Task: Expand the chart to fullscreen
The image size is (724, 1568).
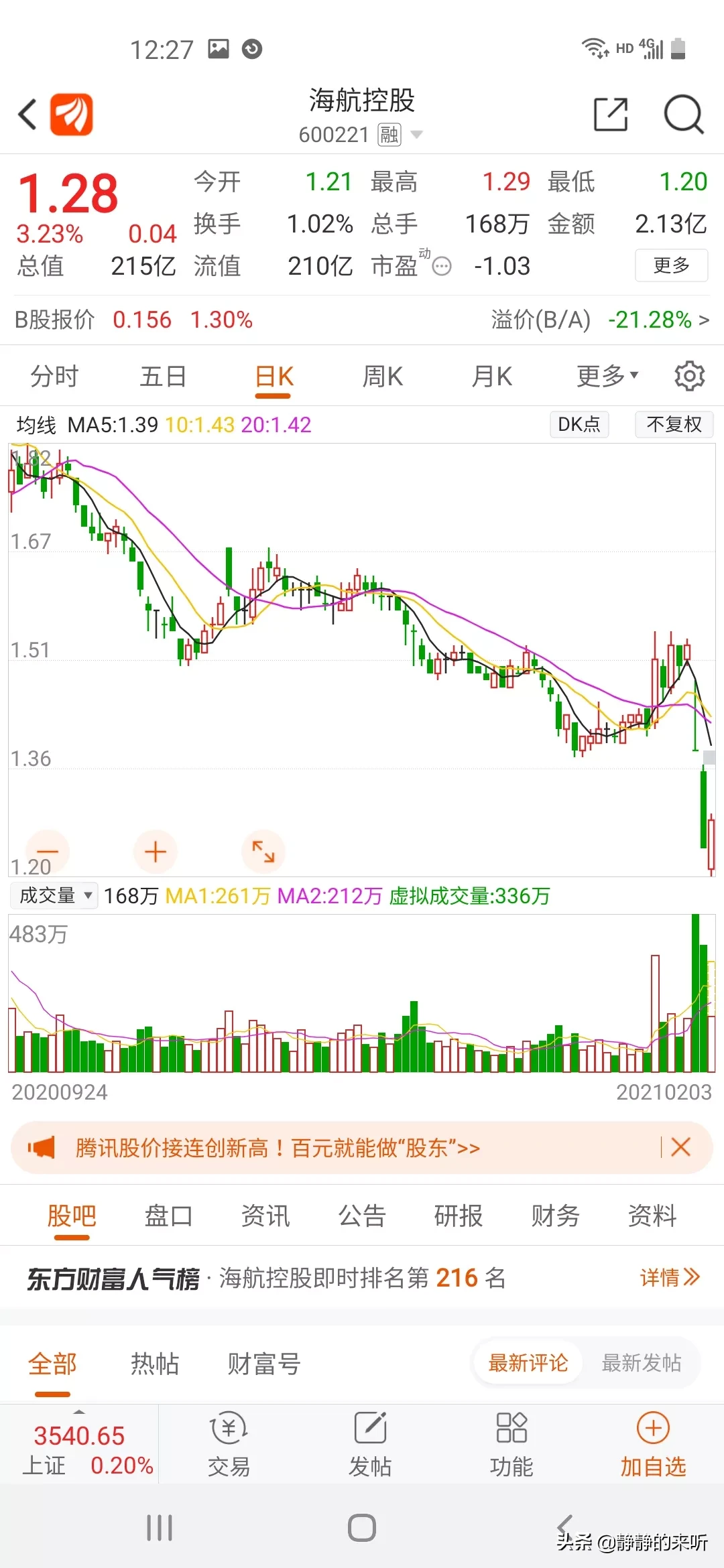Action: [263, 852]
